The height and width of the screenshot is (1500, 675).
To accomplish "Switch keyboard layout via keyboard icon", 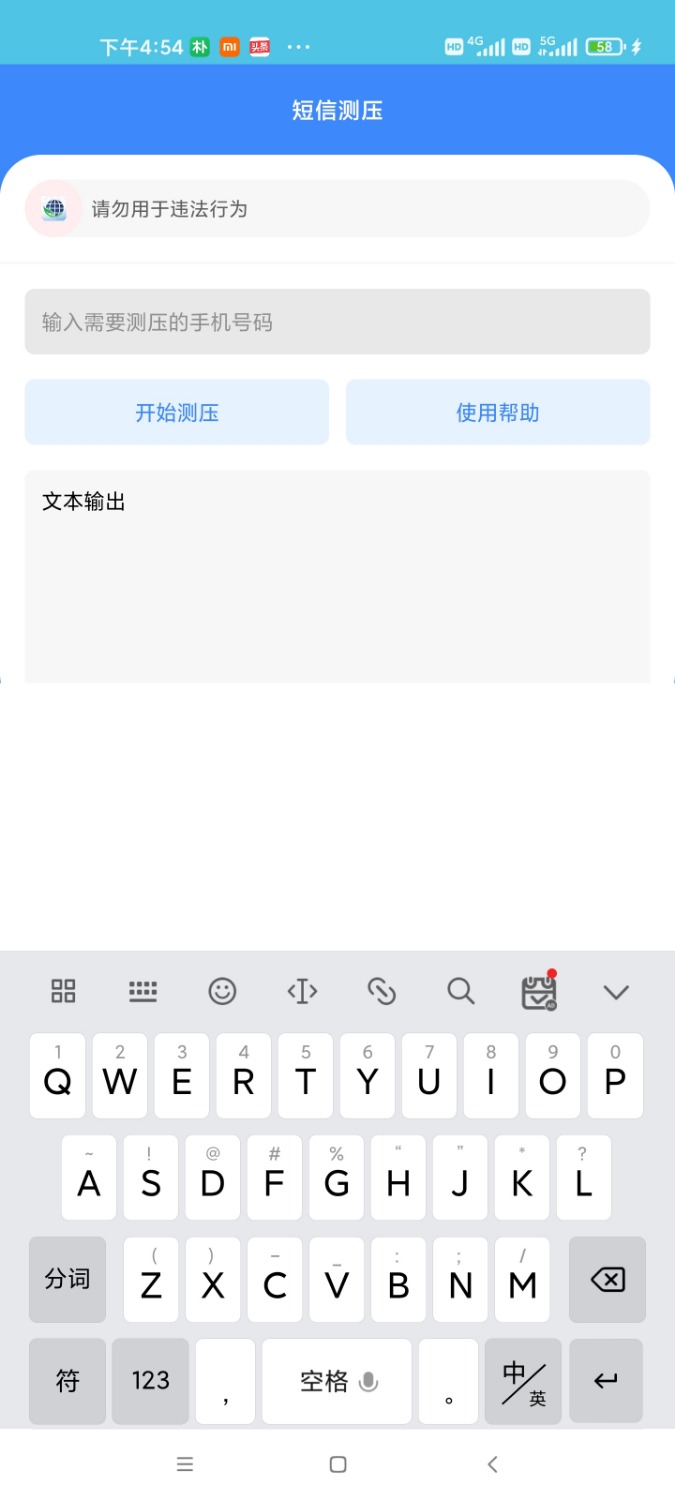I will [143, 991].
